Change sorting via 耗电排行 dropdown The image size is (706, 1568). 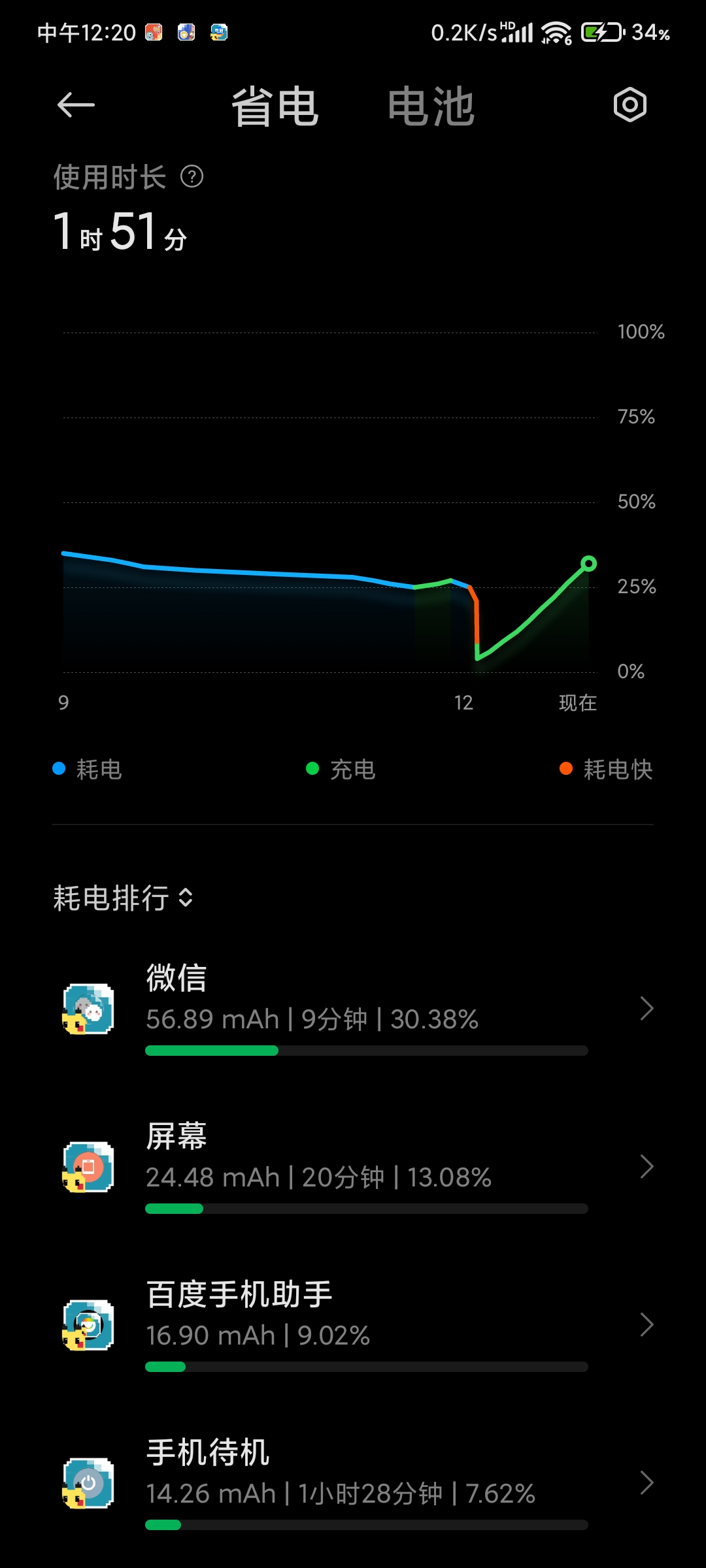point(123,898)
